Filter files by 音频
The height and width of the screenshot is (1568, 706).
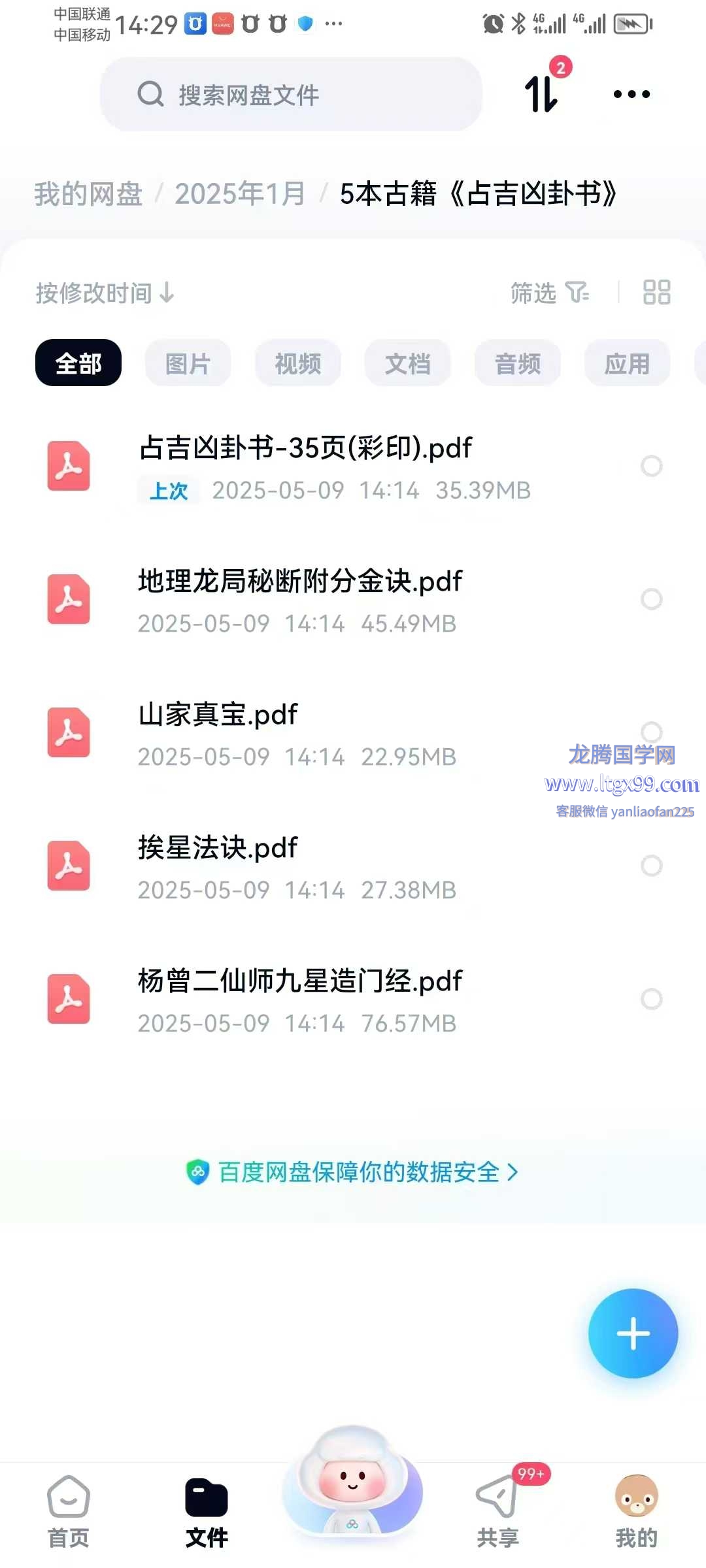tap(517, 363)
